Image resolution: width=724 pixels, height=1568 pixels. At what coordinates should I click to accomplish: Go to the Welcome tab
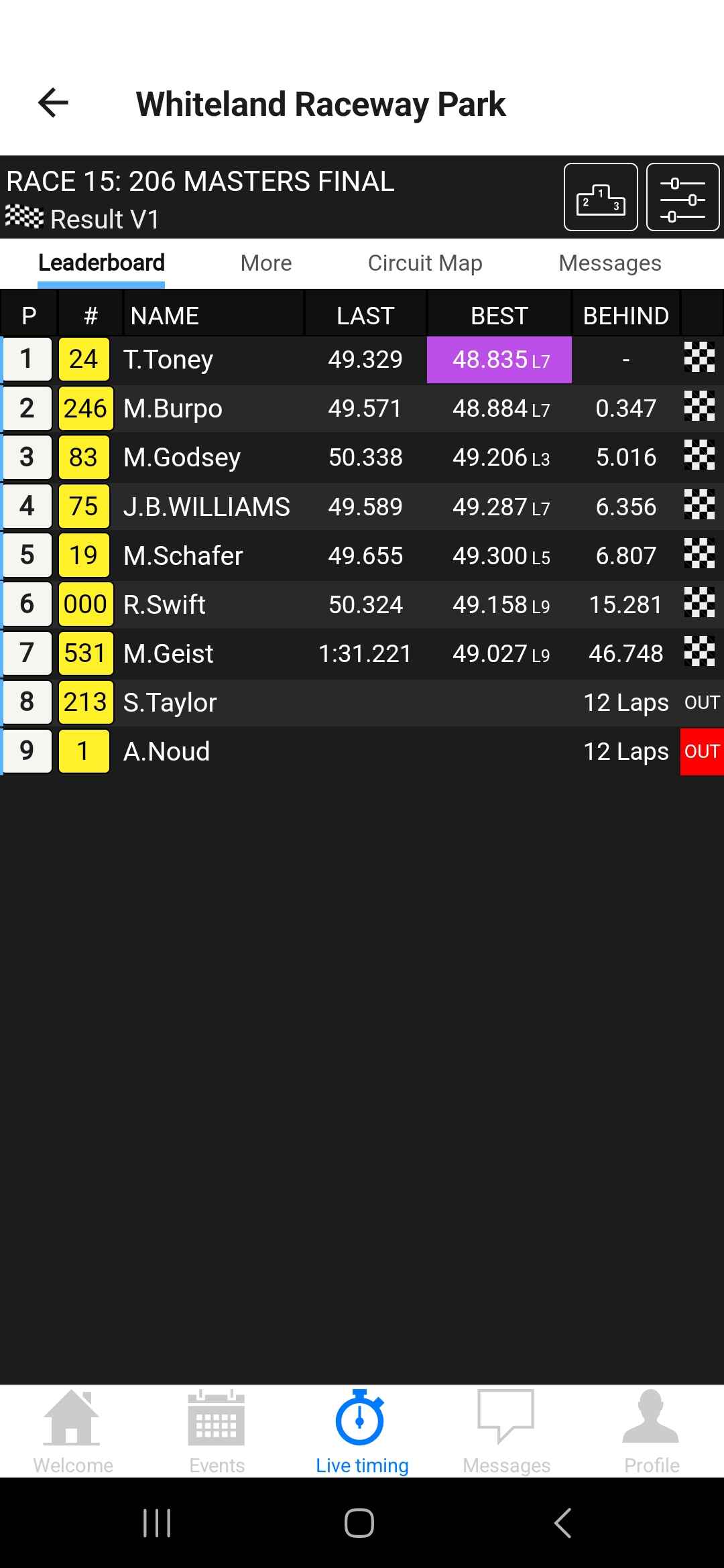[72, 1432]
